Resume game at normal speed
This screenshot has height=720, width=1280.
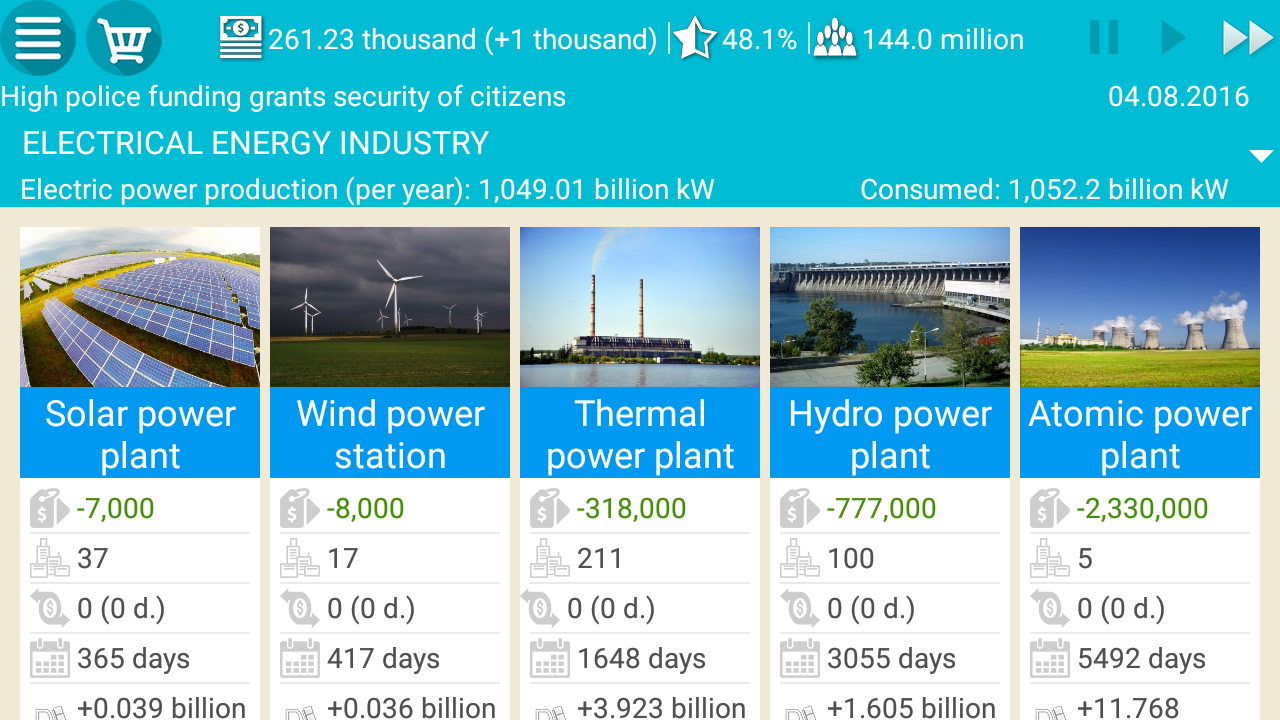pyautogui.click(x=1172, y=38)
